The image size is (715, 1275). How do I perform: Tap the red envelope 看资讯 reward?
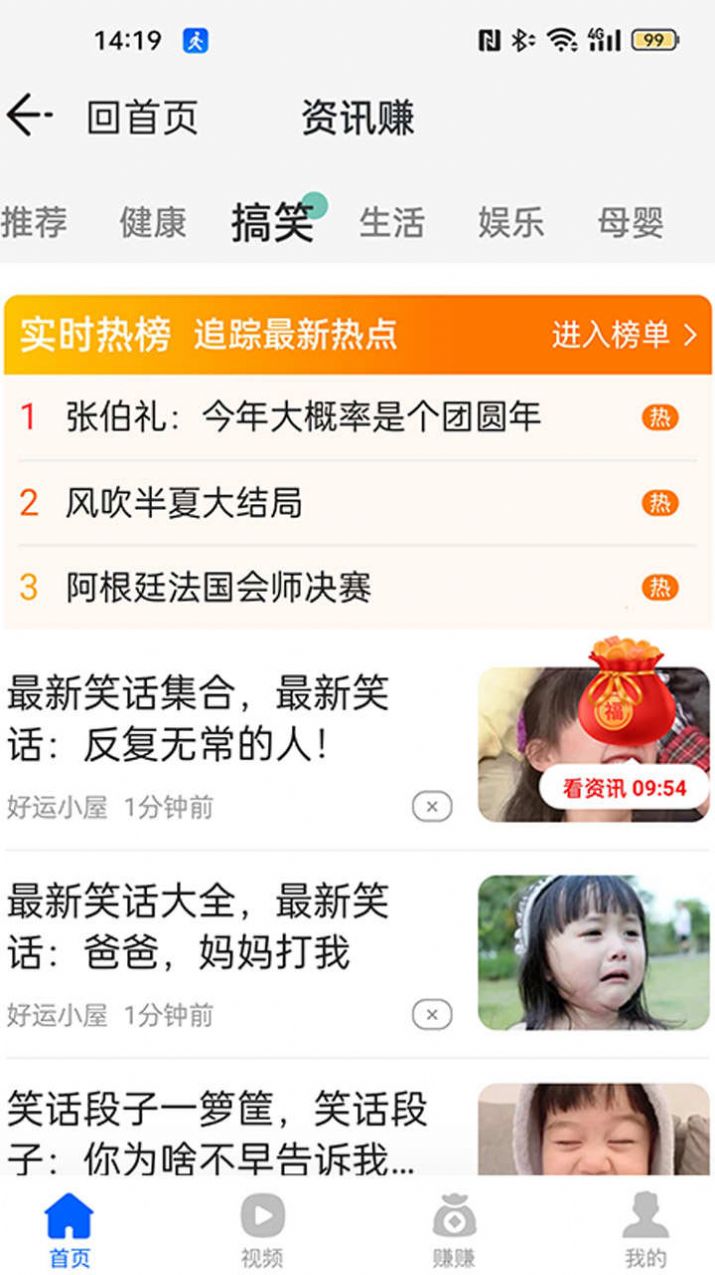coord(624,730)
